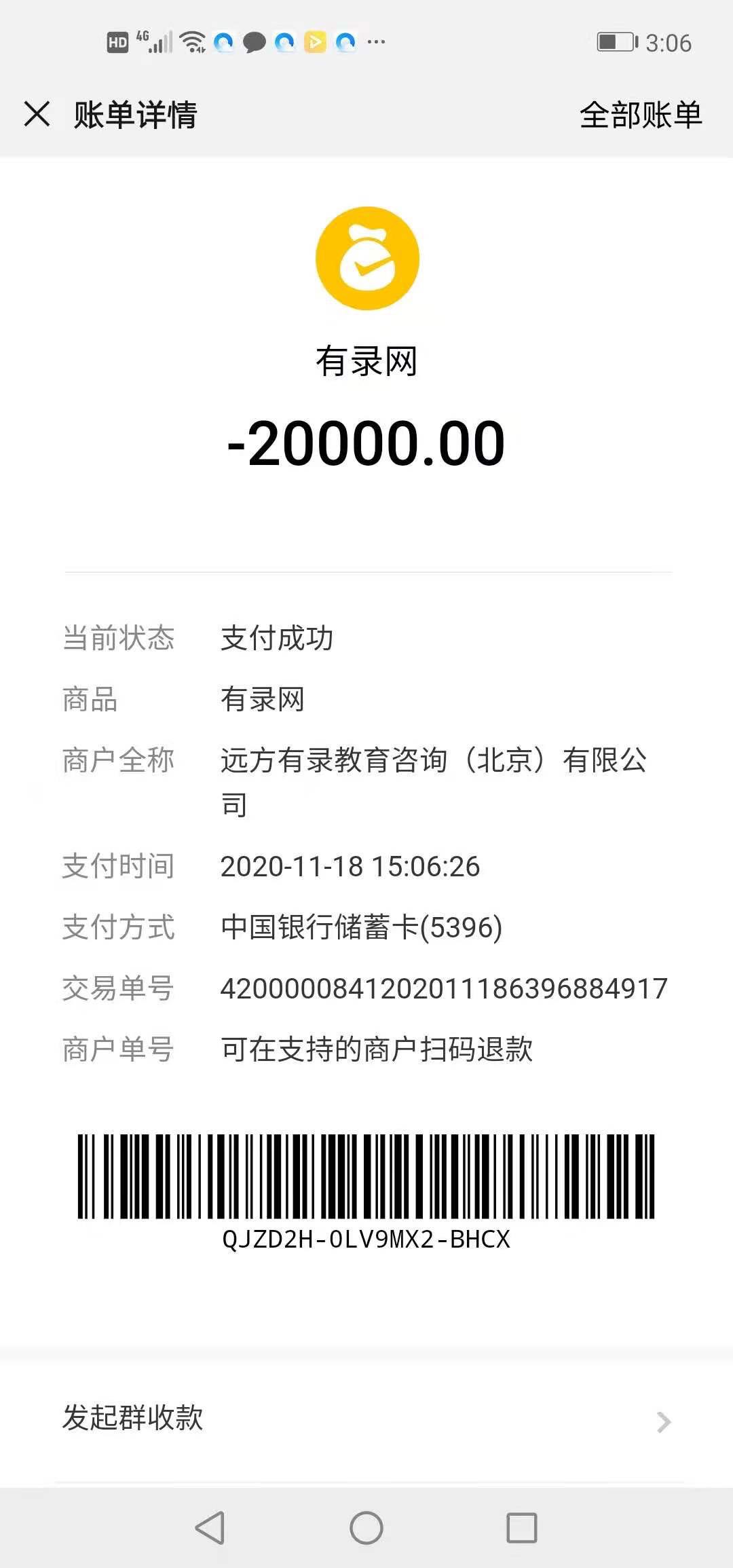The height and width of the screenshot is (1568, 733).
Task: Open the recent apps view
Action: click(521, 1528)
